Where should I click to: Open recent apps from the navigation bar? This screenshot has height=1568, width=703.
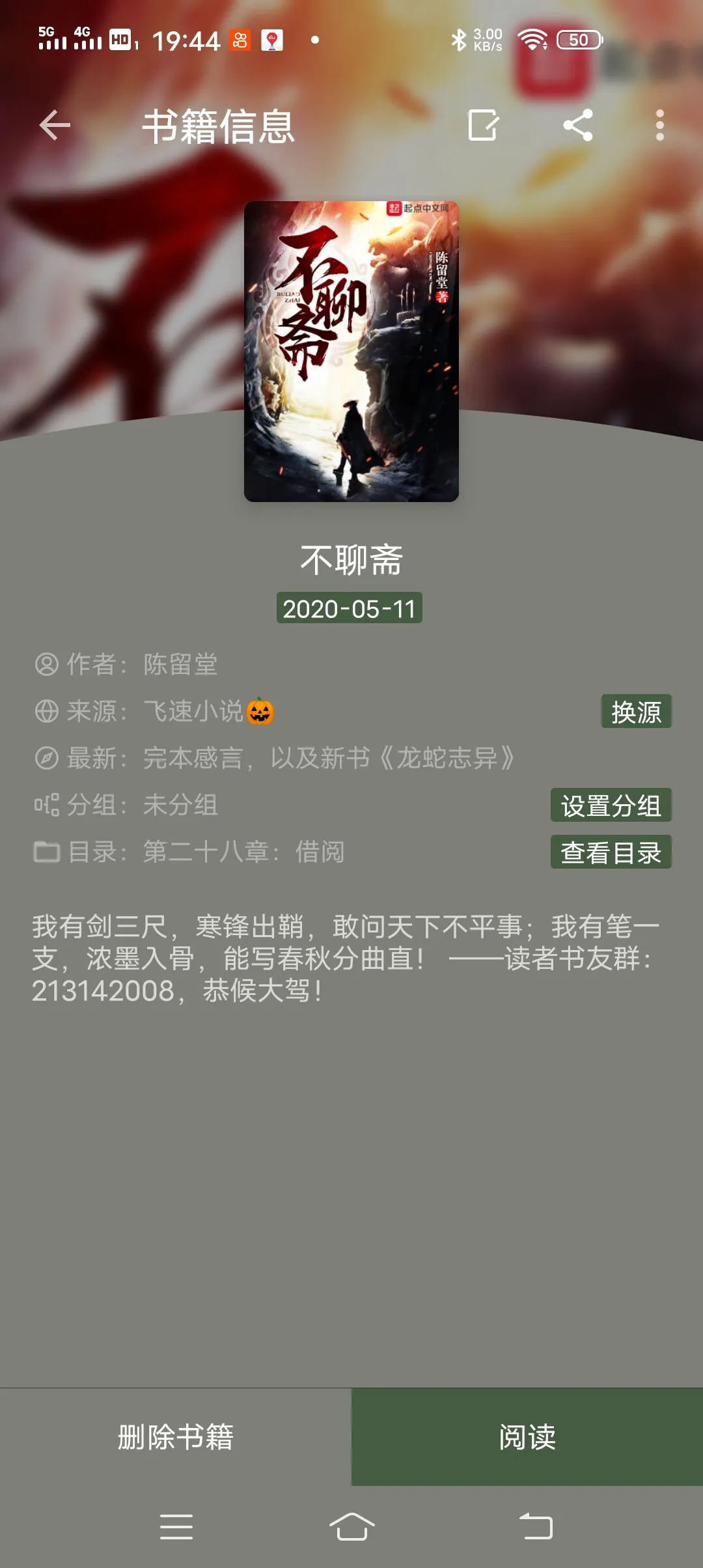pyautogui.click(x=176, y=1526)
